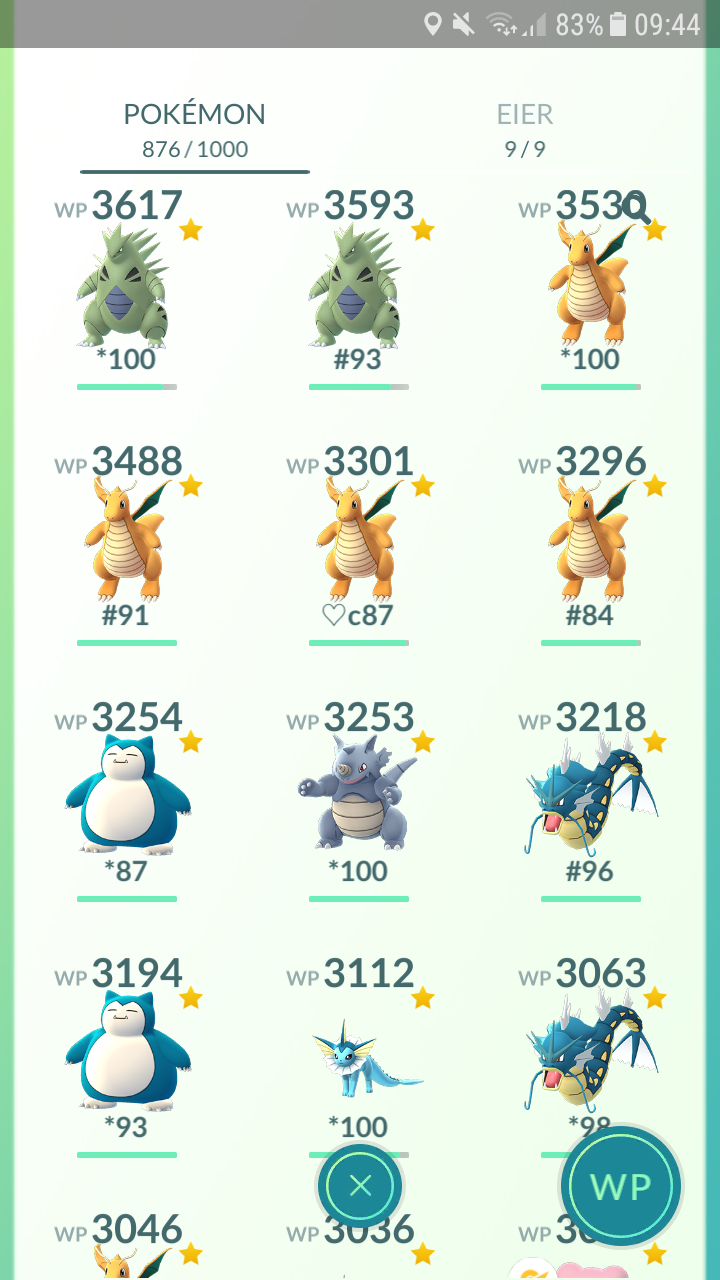View Rhydon with WP 3253
The height and width of the screenshot is (1280, 720).
(x=359, y=800)
